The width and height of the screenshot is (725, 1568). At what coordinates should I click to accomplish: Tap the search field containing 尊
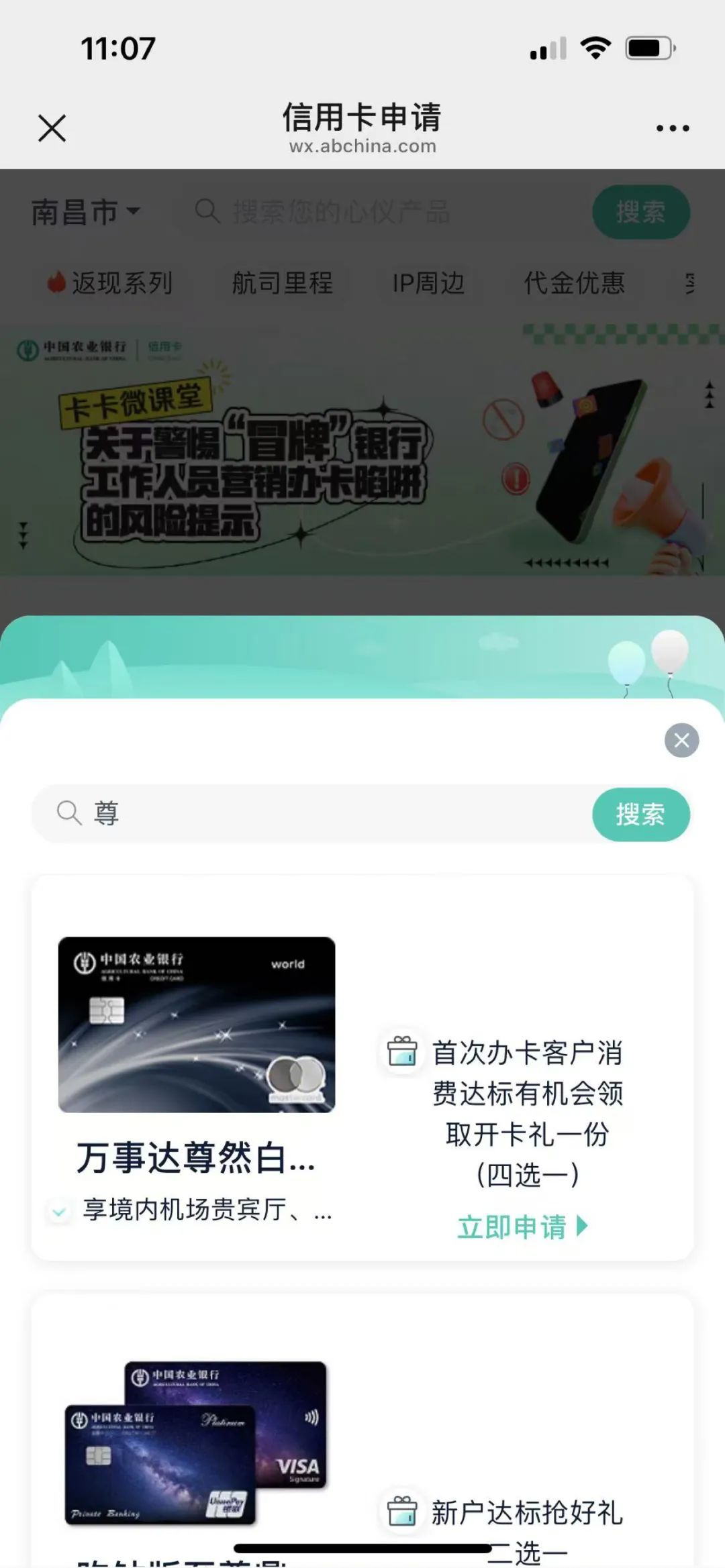click(x=322, y=813)
